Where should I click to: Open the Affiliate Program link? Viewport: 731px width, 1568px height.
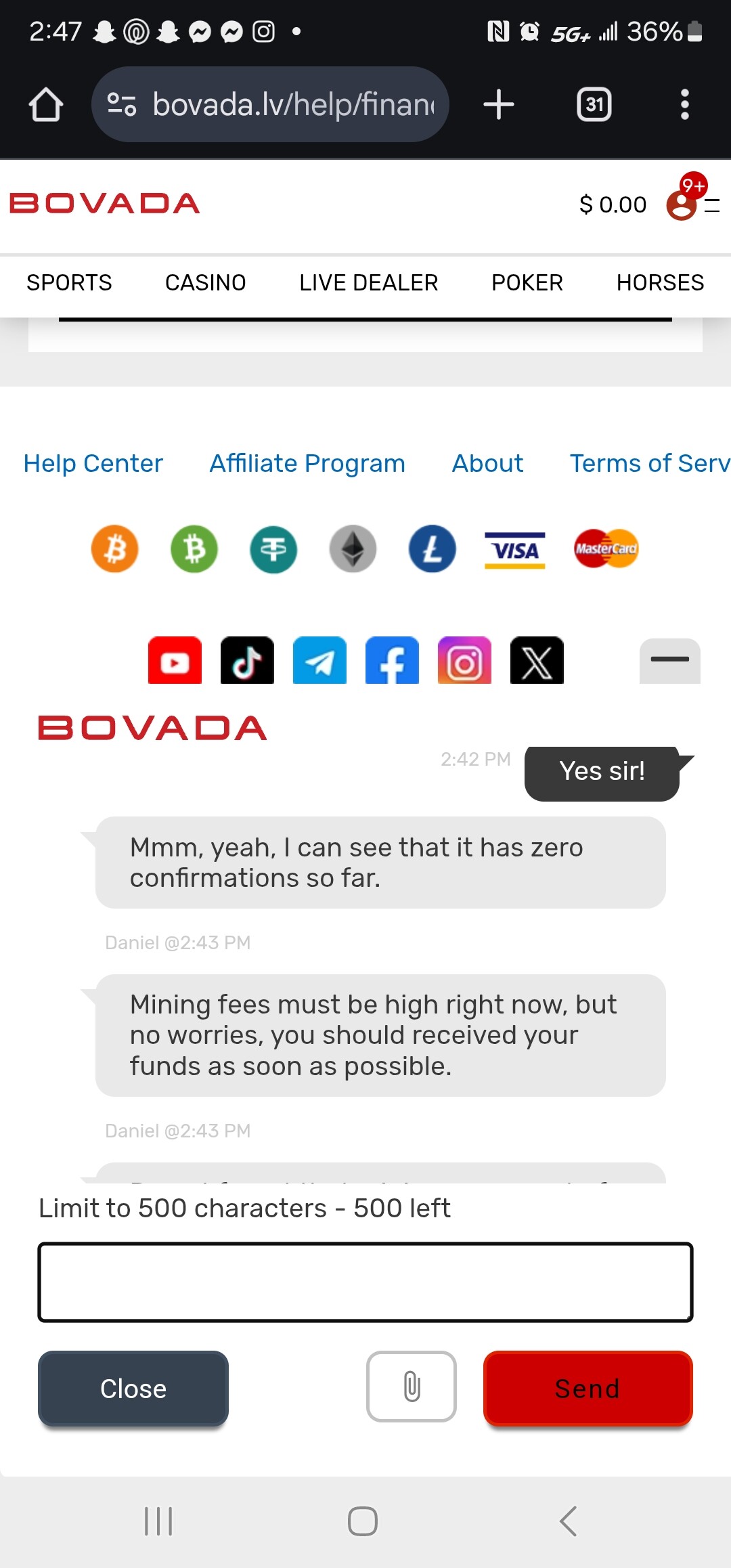point(307,463)
